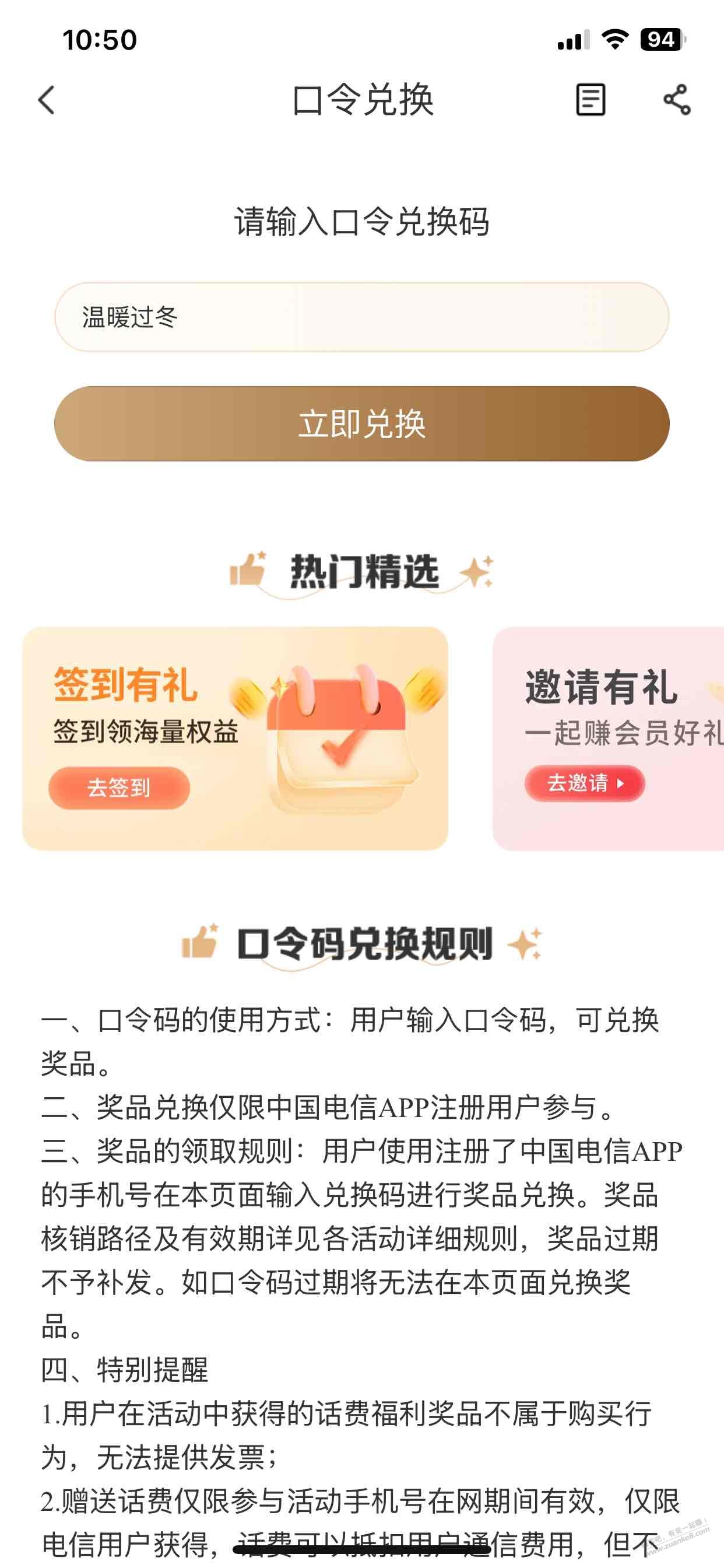The height and width of the screenshot is (1568, 724).
Task: Open the redemption records icon
Action: click(590, 100)
